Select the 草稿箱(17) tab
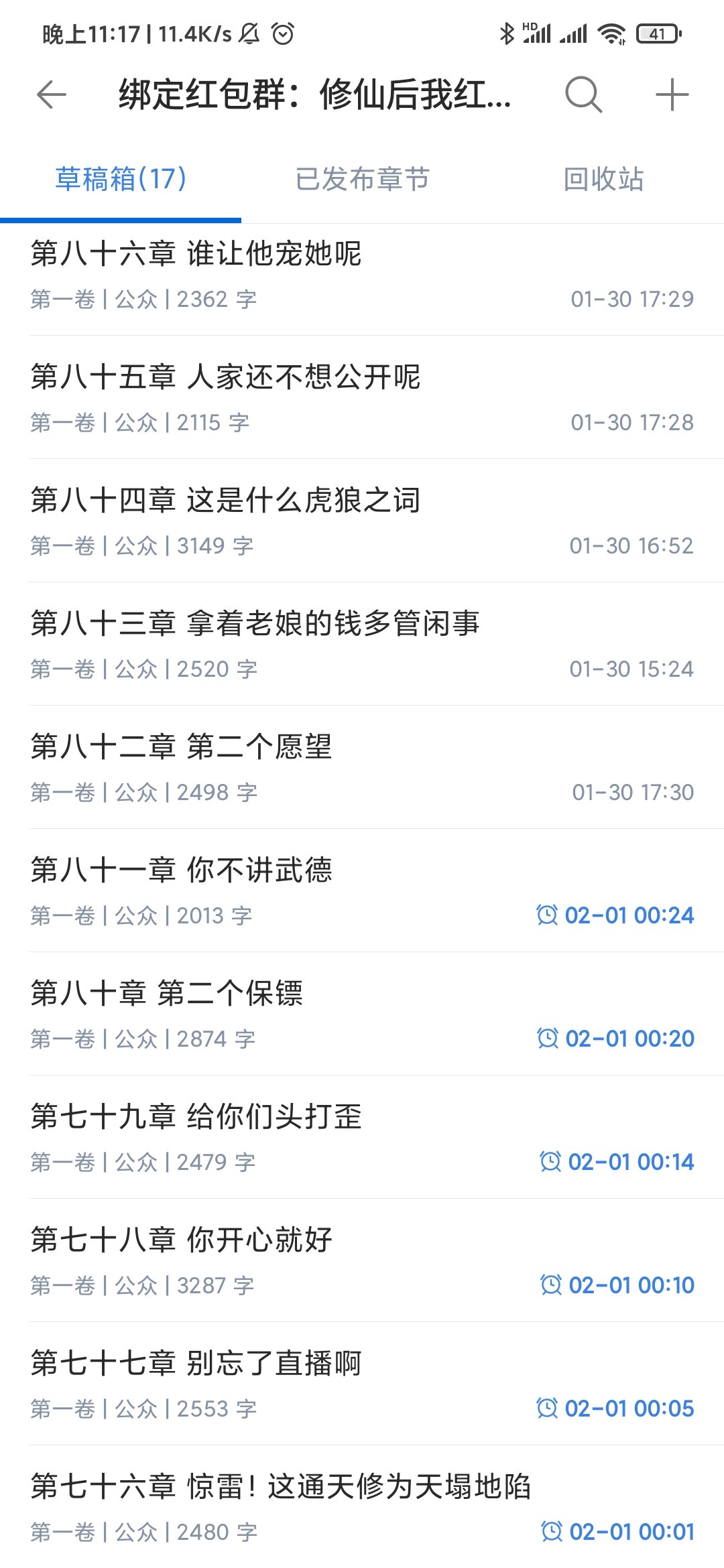The image size is (724, 1568). (x=121, y=179)
